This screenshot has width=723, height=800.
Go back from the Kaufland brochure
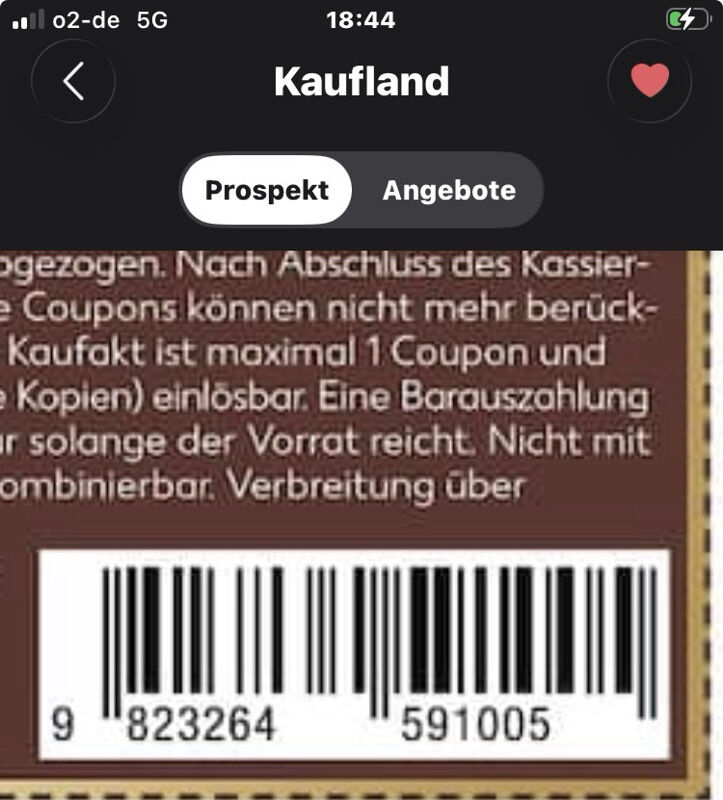tap(73, 82)
